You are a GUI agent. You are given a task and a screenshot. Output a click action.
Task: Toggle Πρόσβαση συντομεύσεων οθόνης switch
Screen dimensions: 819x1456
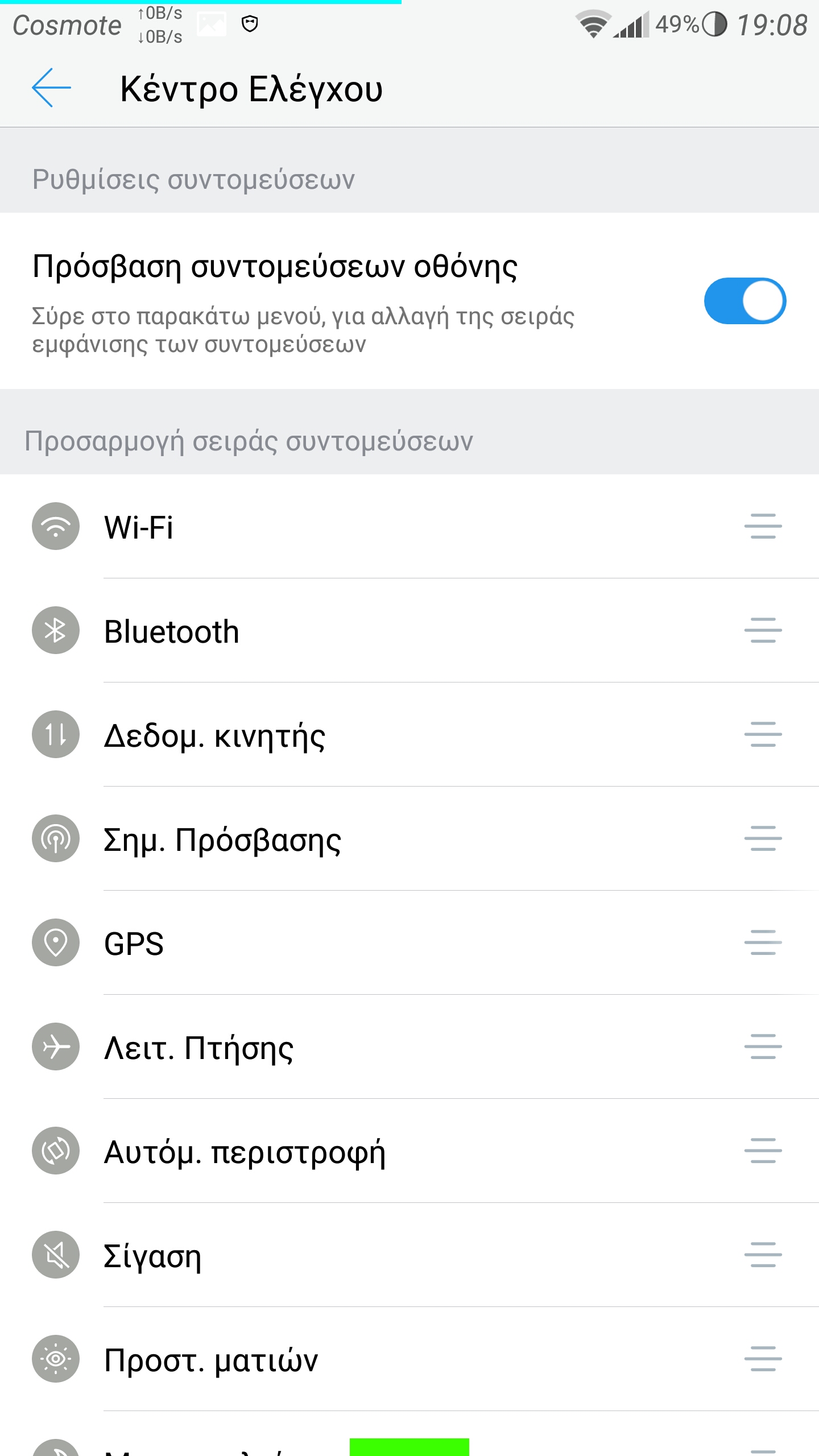[x=745, y=301]
